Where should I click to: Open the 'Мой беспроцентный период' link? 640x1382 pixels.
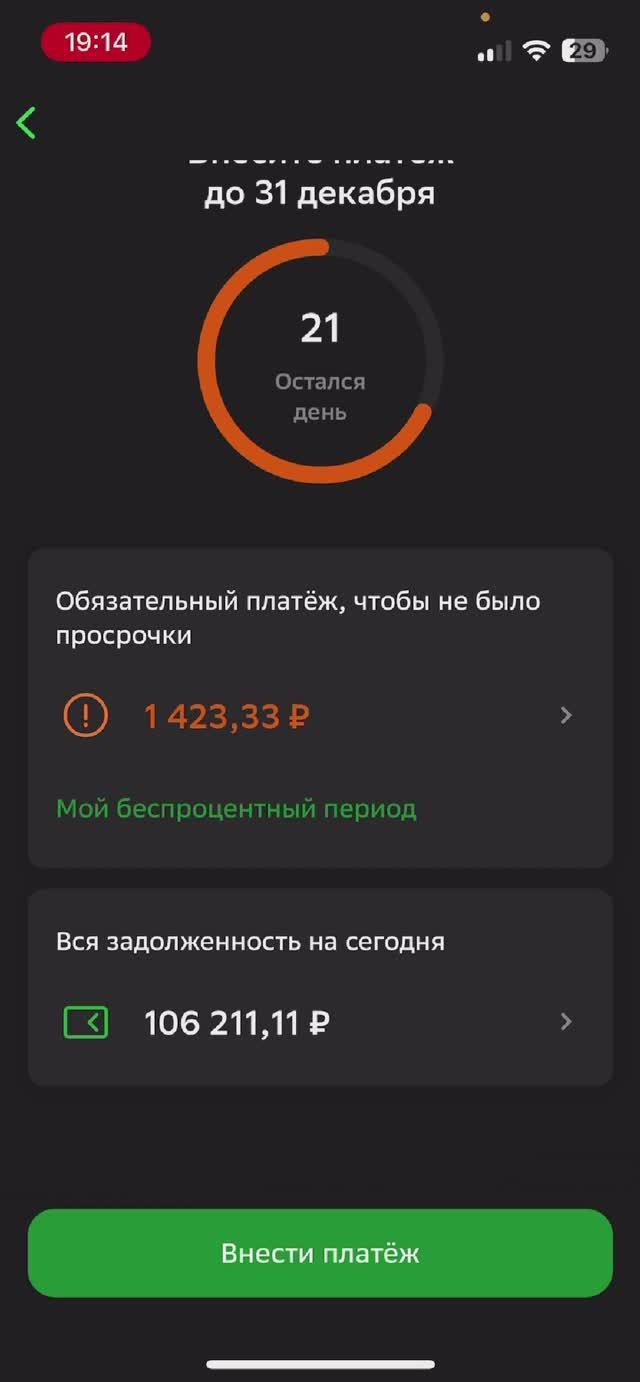click(x=236, y=809)
